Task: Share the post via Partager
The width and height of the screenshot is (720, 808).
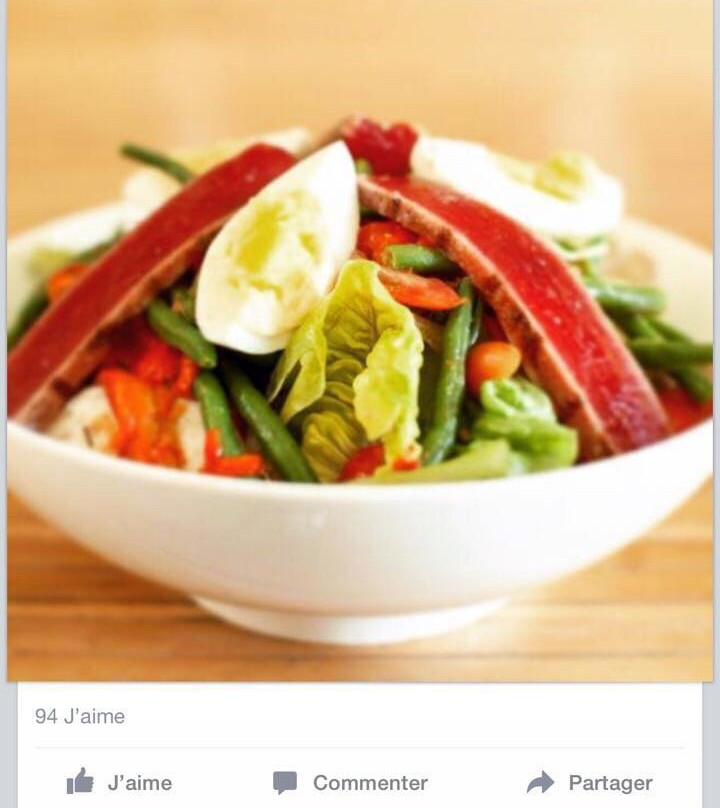Action: click(x=590, y=782)
